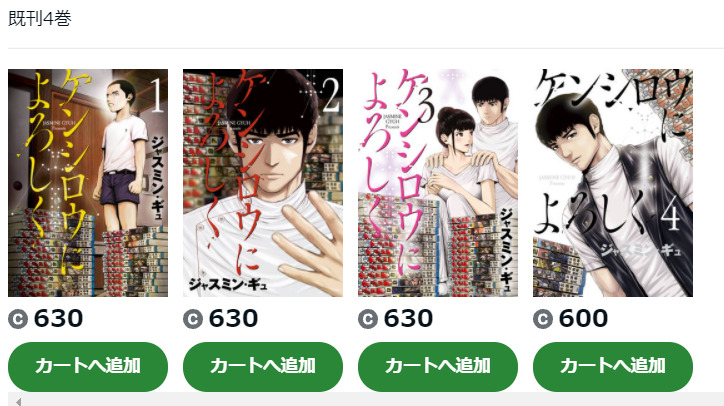Image resolution: width=724 pixels, height=406 pixels.
Task: Add volume 4 priced 600 to cart
Action: click(613, 366)
